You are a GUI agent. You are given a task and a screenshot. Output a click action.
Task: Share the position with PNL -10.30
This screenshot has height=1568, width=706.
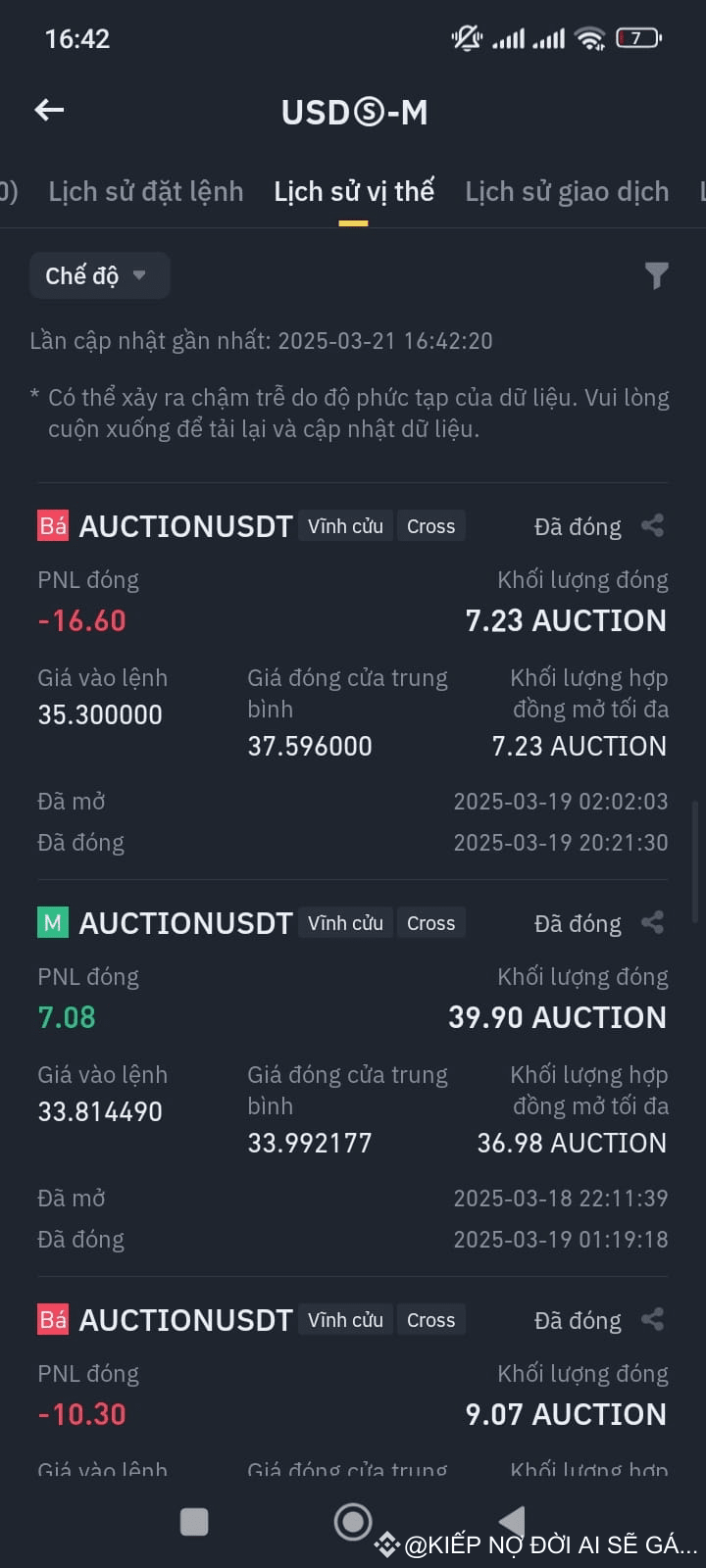click(x=653, y=1320)
